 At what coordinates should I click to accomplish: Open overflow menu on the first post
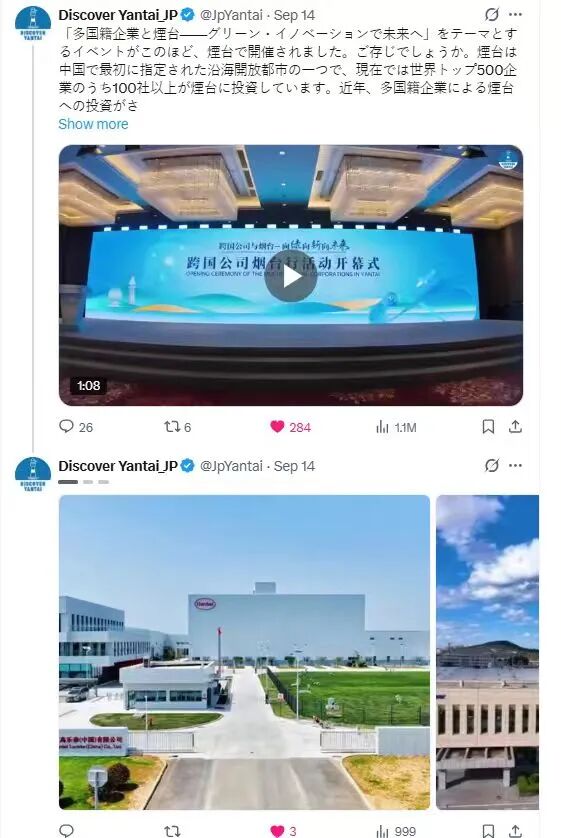(515, 14)
